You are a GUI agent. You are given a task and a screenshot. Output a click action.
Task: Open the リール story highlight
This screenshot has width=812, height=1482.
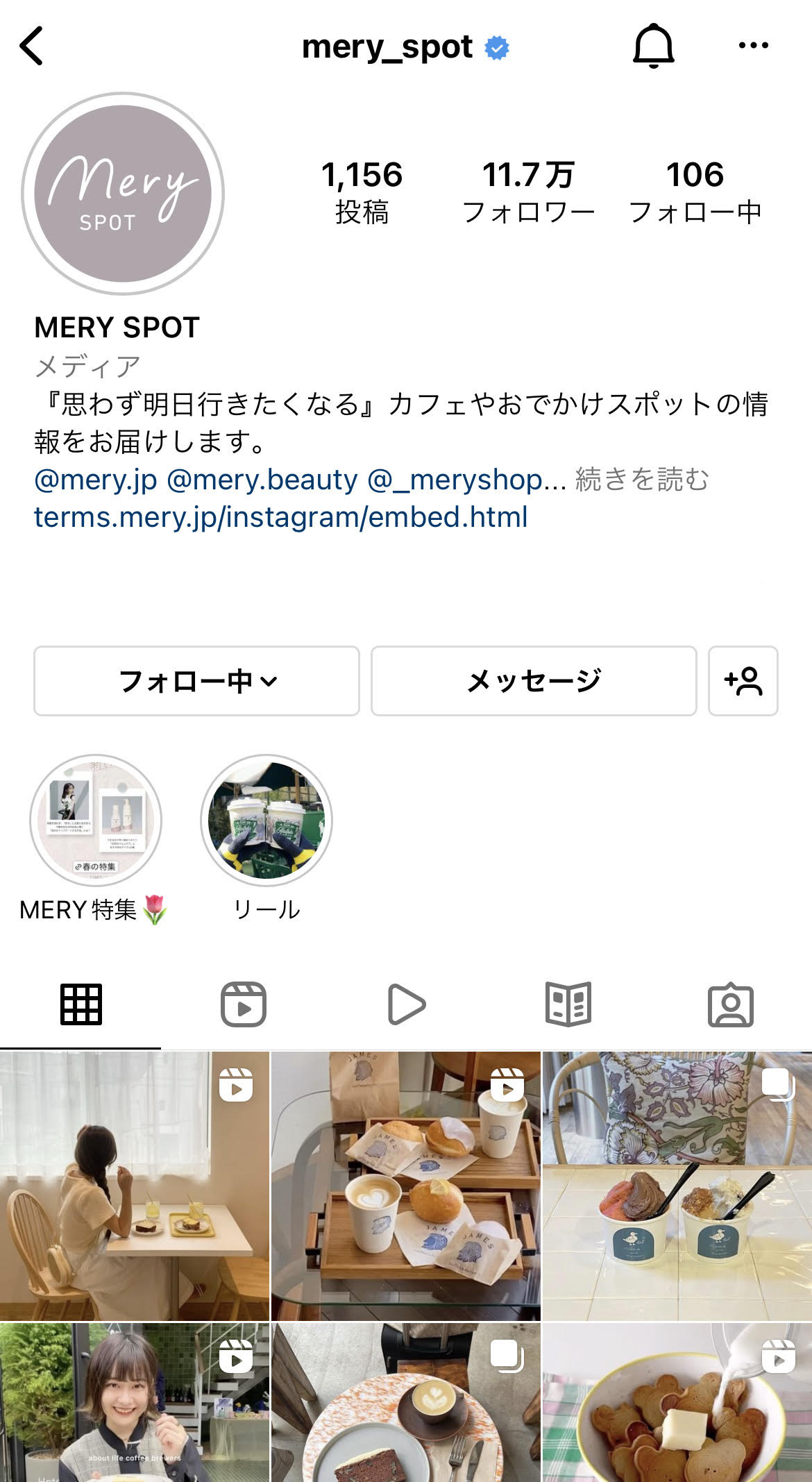(267, 820)
